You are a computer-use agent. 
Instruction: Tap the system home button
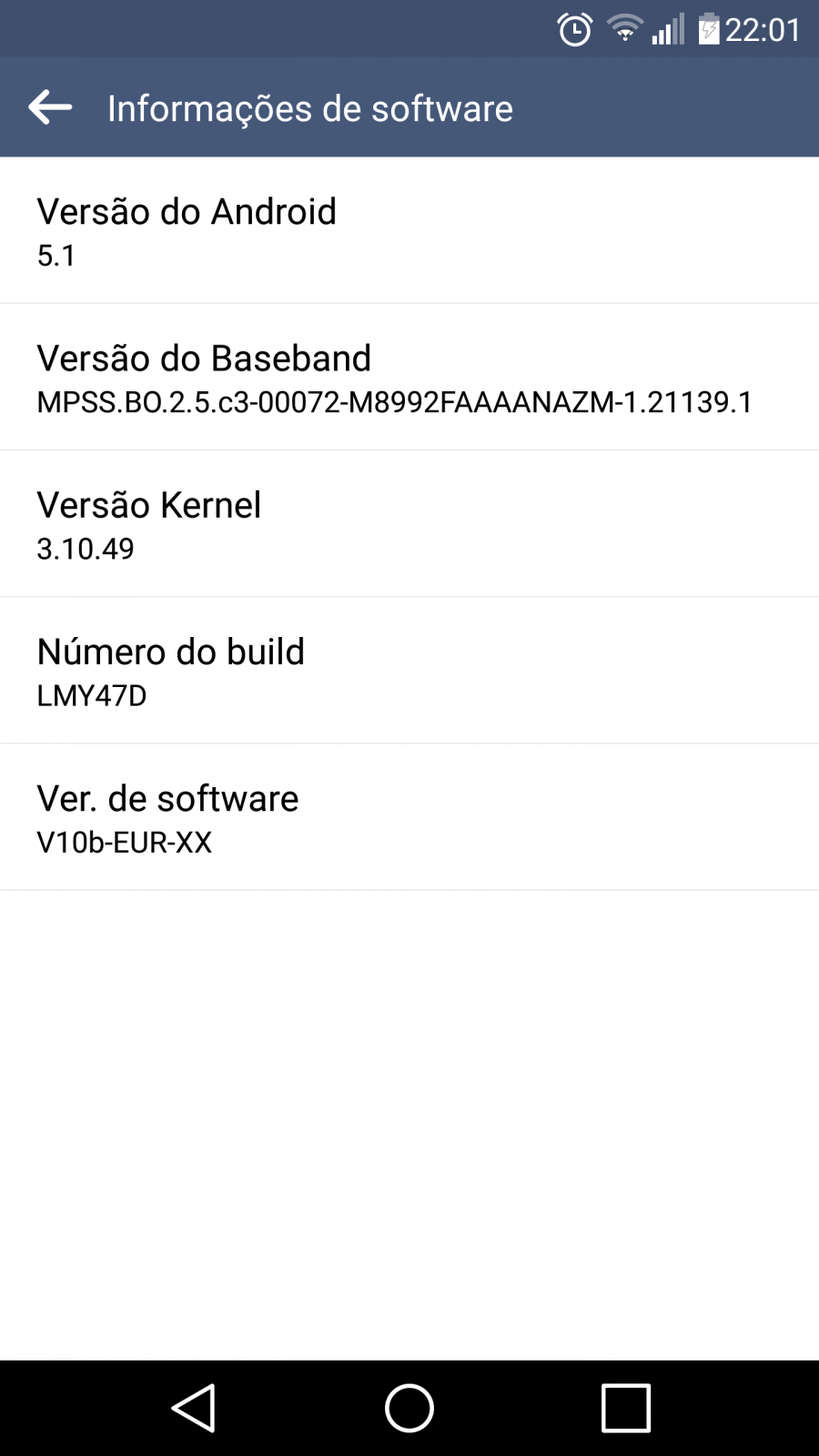(409, 1408)
